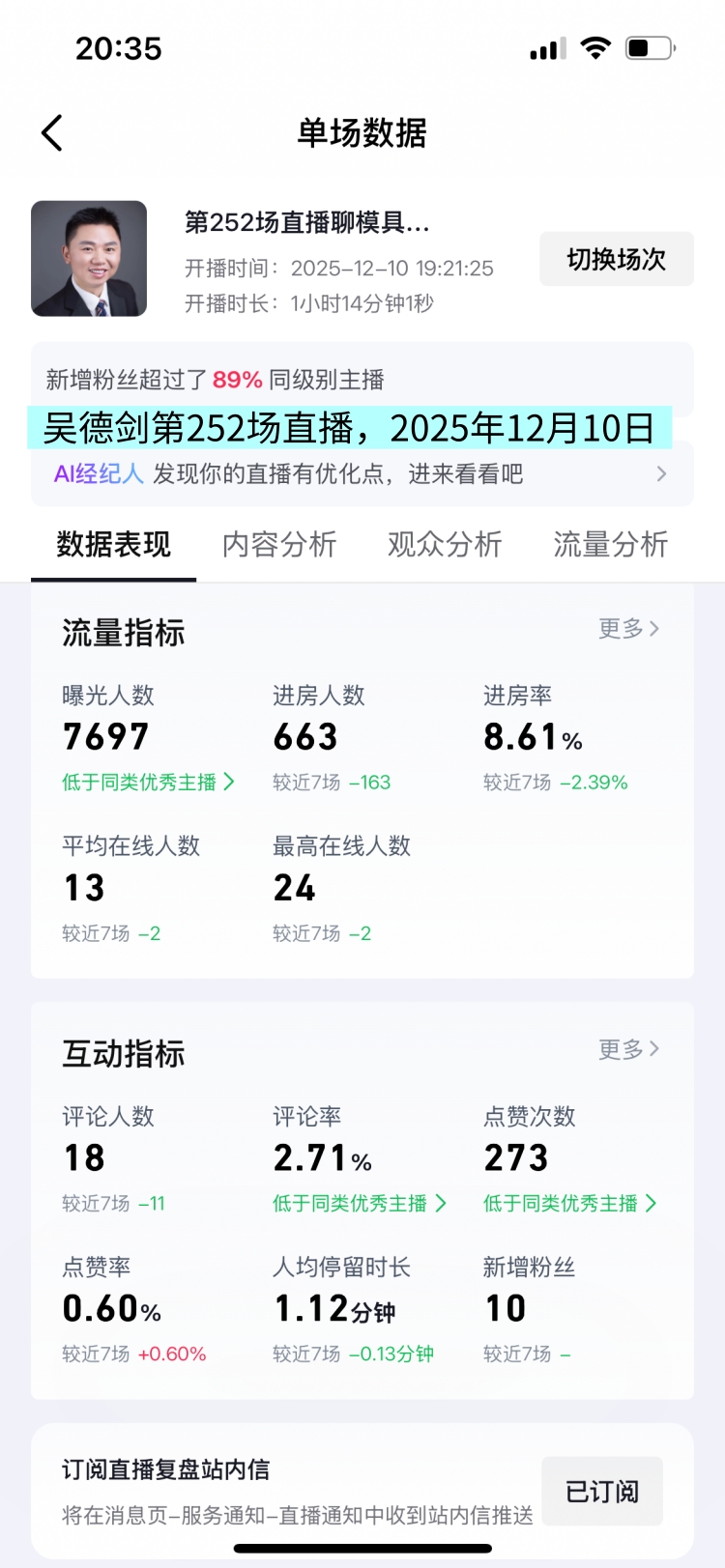Open the 观众分析 tab
This screenshot has width=725, height=1568.
click(445, 544)
